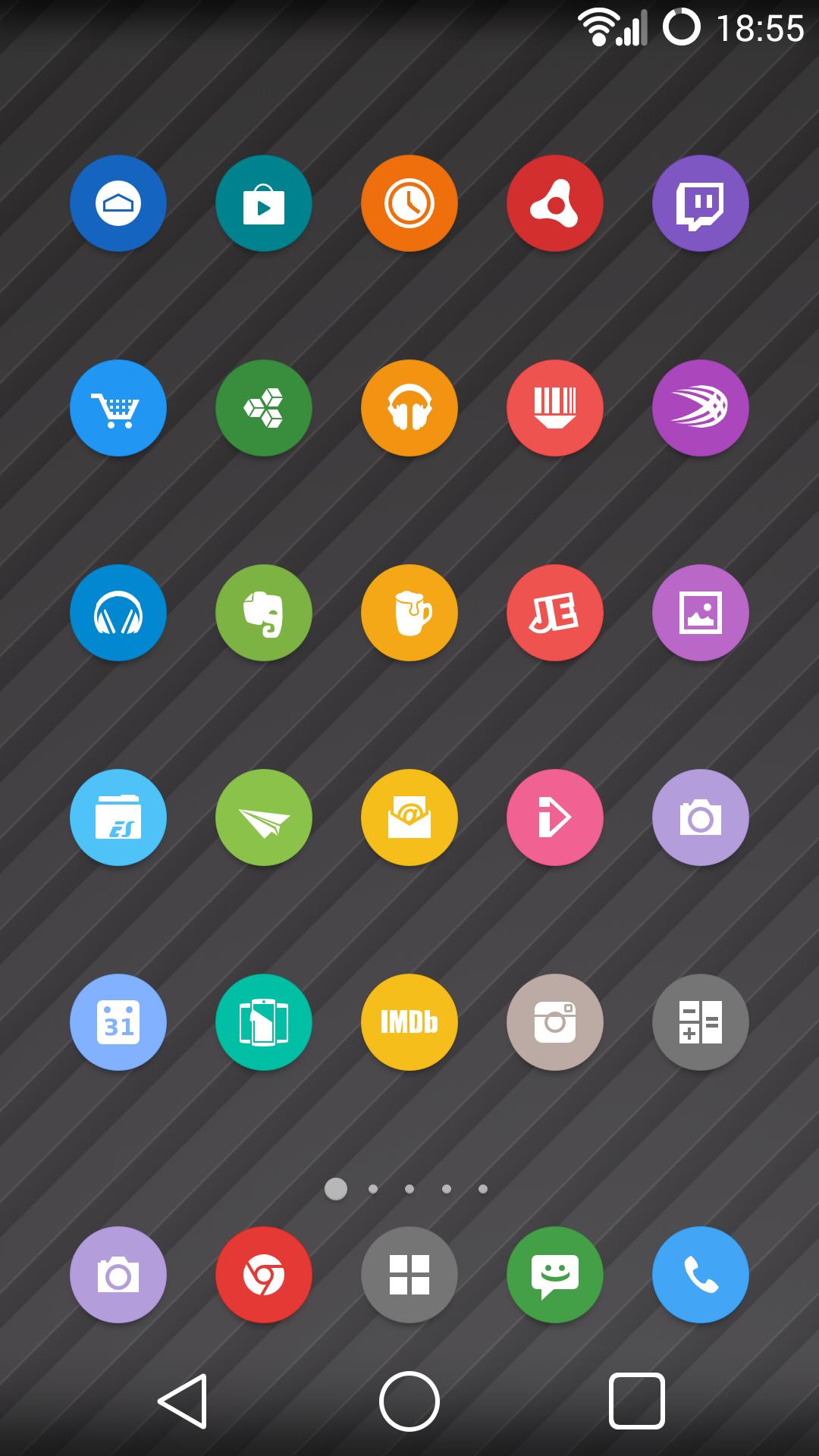Screen dimensions: 819x1456
Task: Open Evernote
Action: point(264,613)
